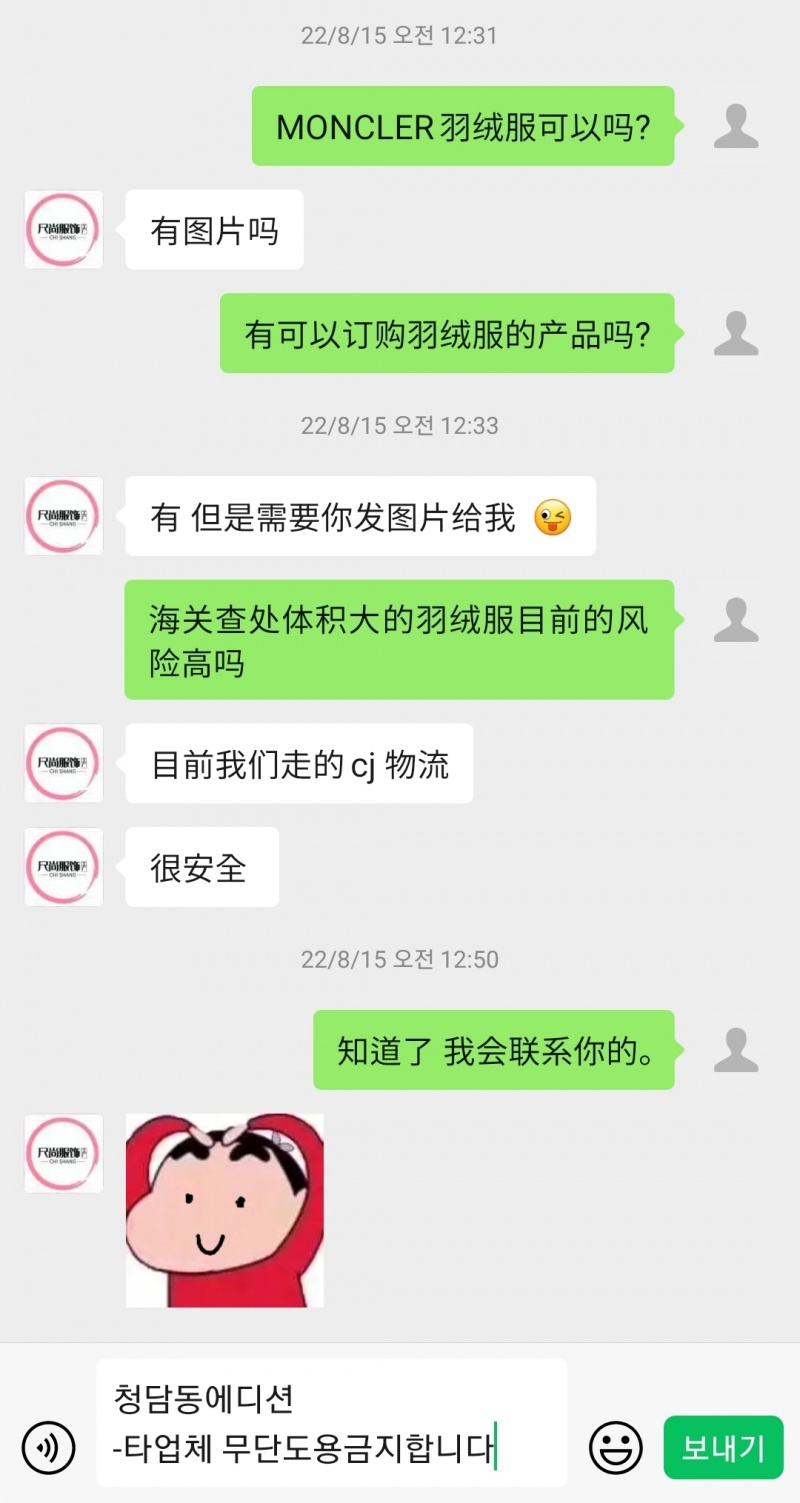Switch to voice message input
This screenshot has height=1503, width=800.
48,1447
